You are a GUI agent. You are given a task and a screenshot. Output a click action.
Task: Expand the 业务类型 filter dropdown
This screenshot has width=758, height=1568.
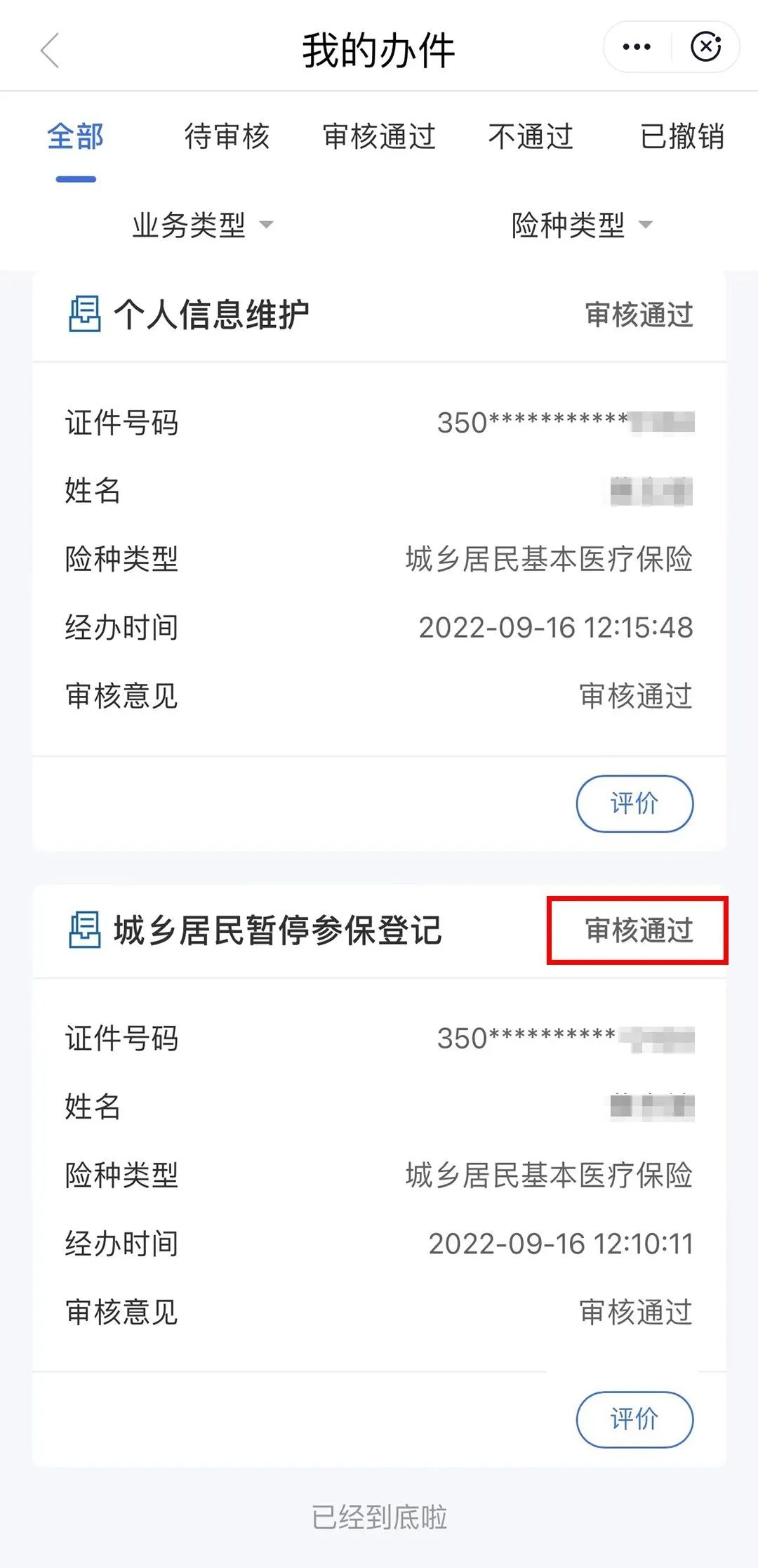(x=202, y=225)
